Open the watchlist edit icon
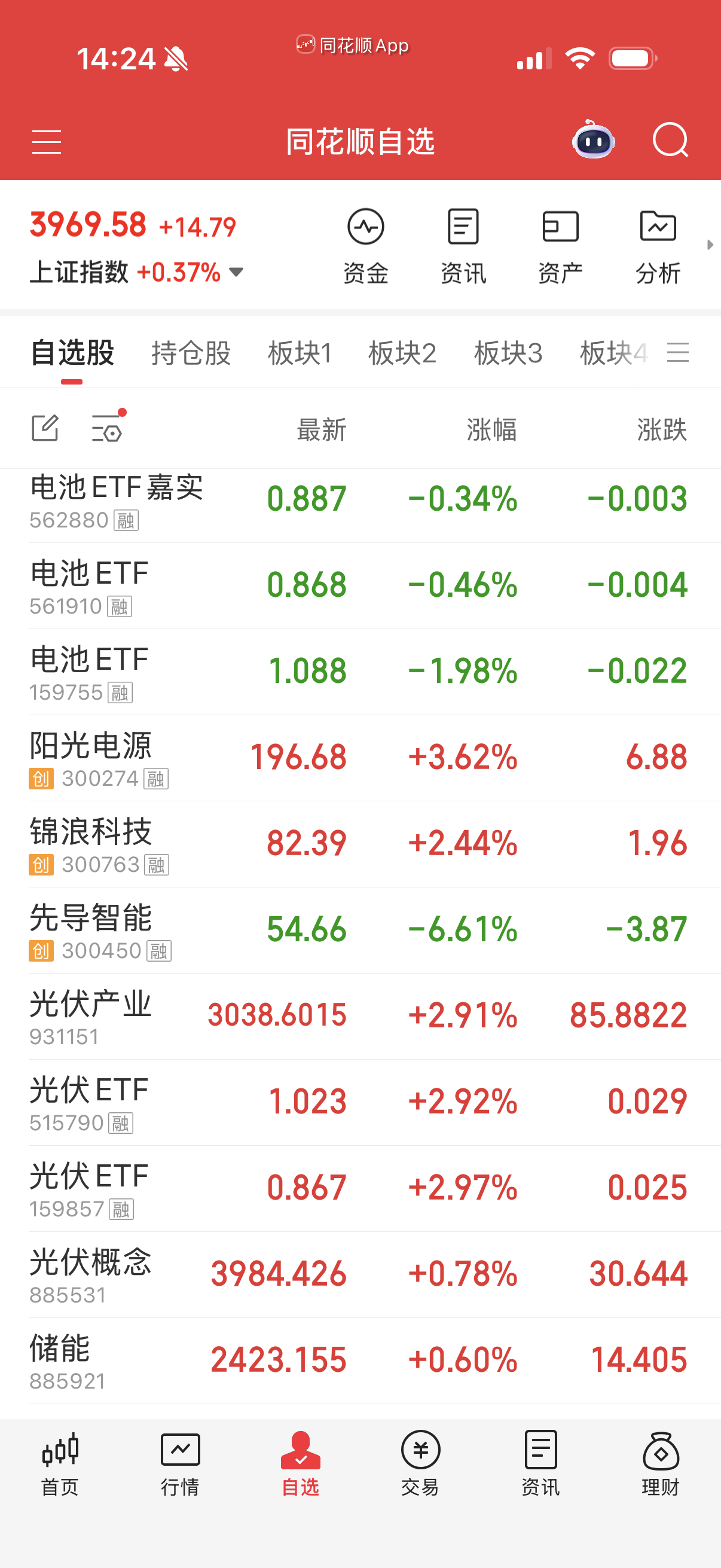This screenshot has width=721, height=1568. click(45, 428)
